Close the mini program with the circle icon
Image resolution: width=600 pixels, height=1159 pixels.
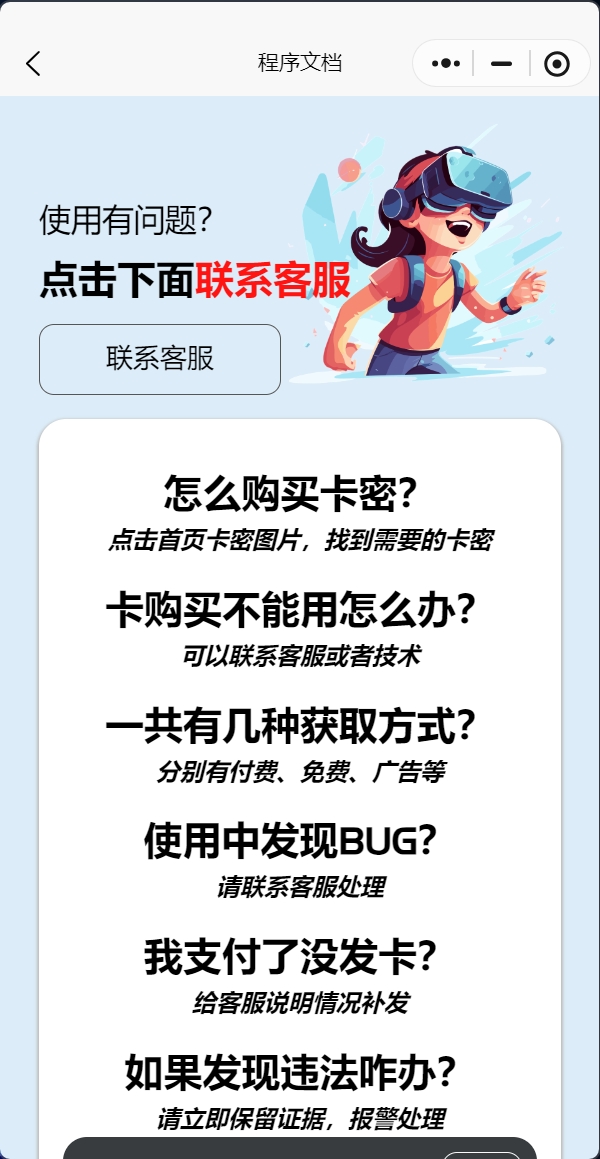tap(557, 64)
